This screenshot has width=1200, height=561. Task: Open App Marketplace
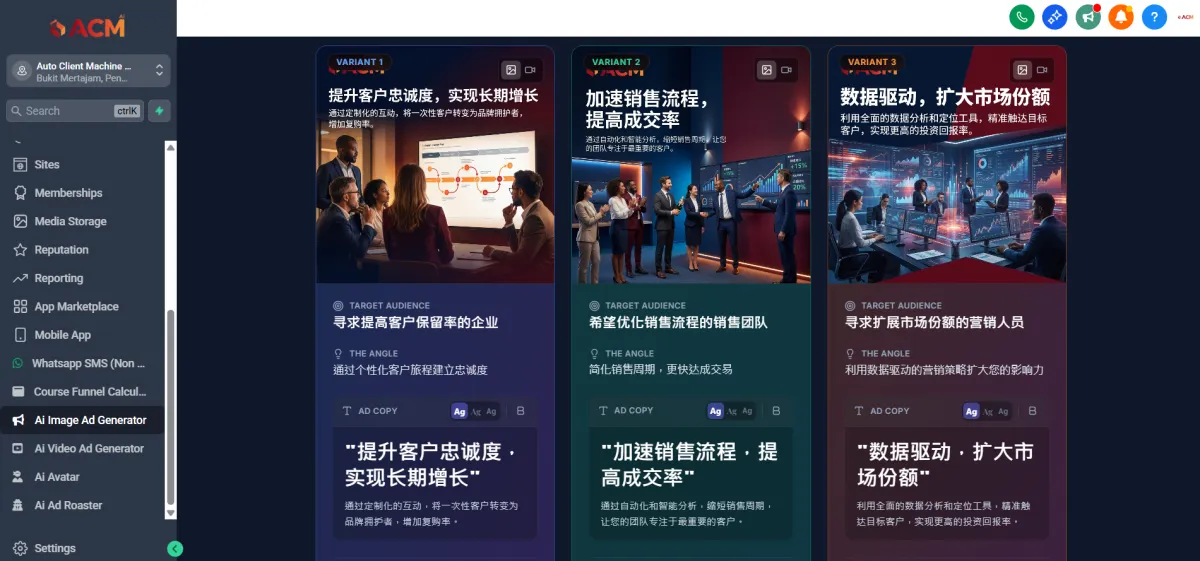pyautogui.click(x=76, y=307)
